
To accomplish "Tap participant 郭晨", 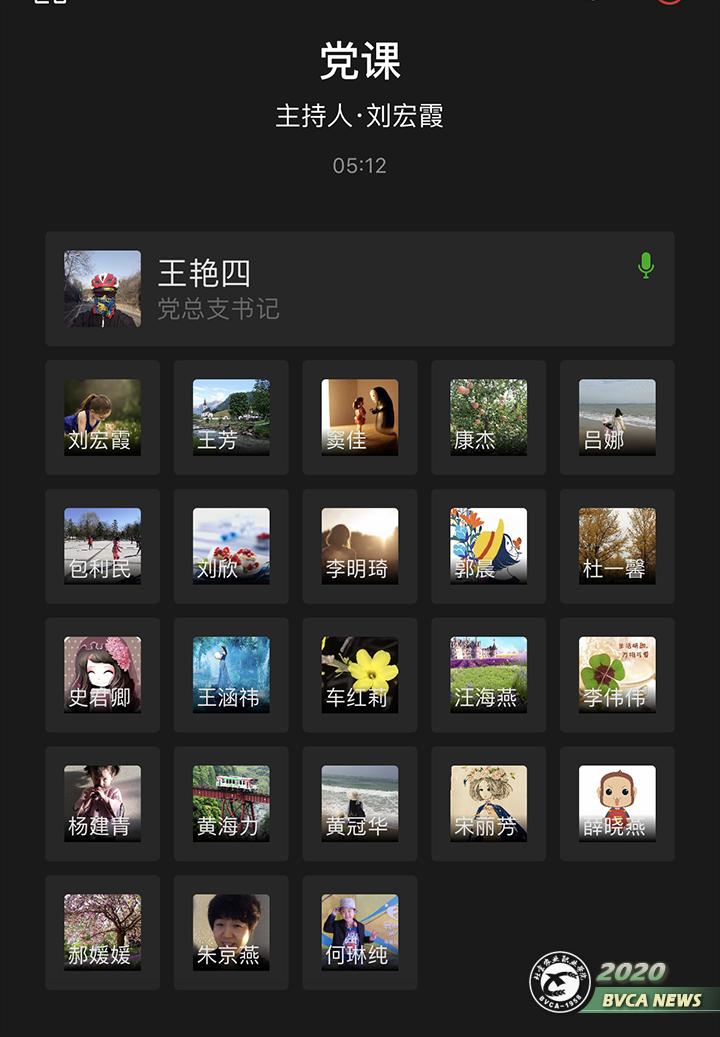I will tap(488, 546).
